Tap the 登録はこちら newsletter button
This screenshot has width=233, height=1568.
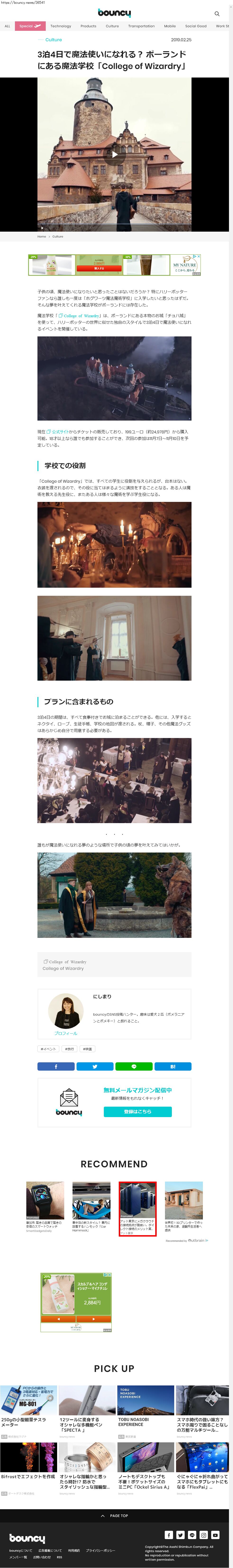[x=137, y=1111]
